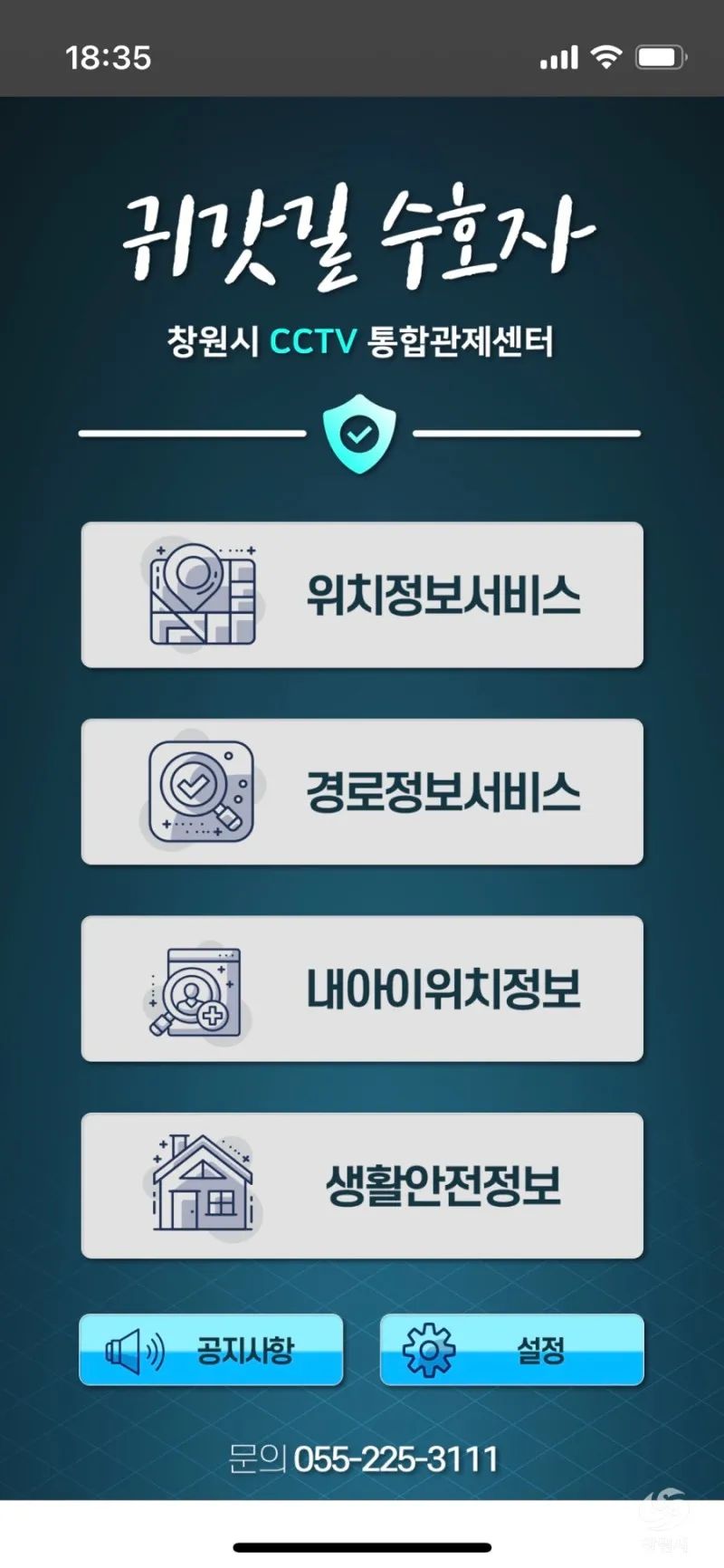Select 내아이위치정보 child location menu
Image resolution: width=724 pixels, height=1568 pixels.
[362, 989]
